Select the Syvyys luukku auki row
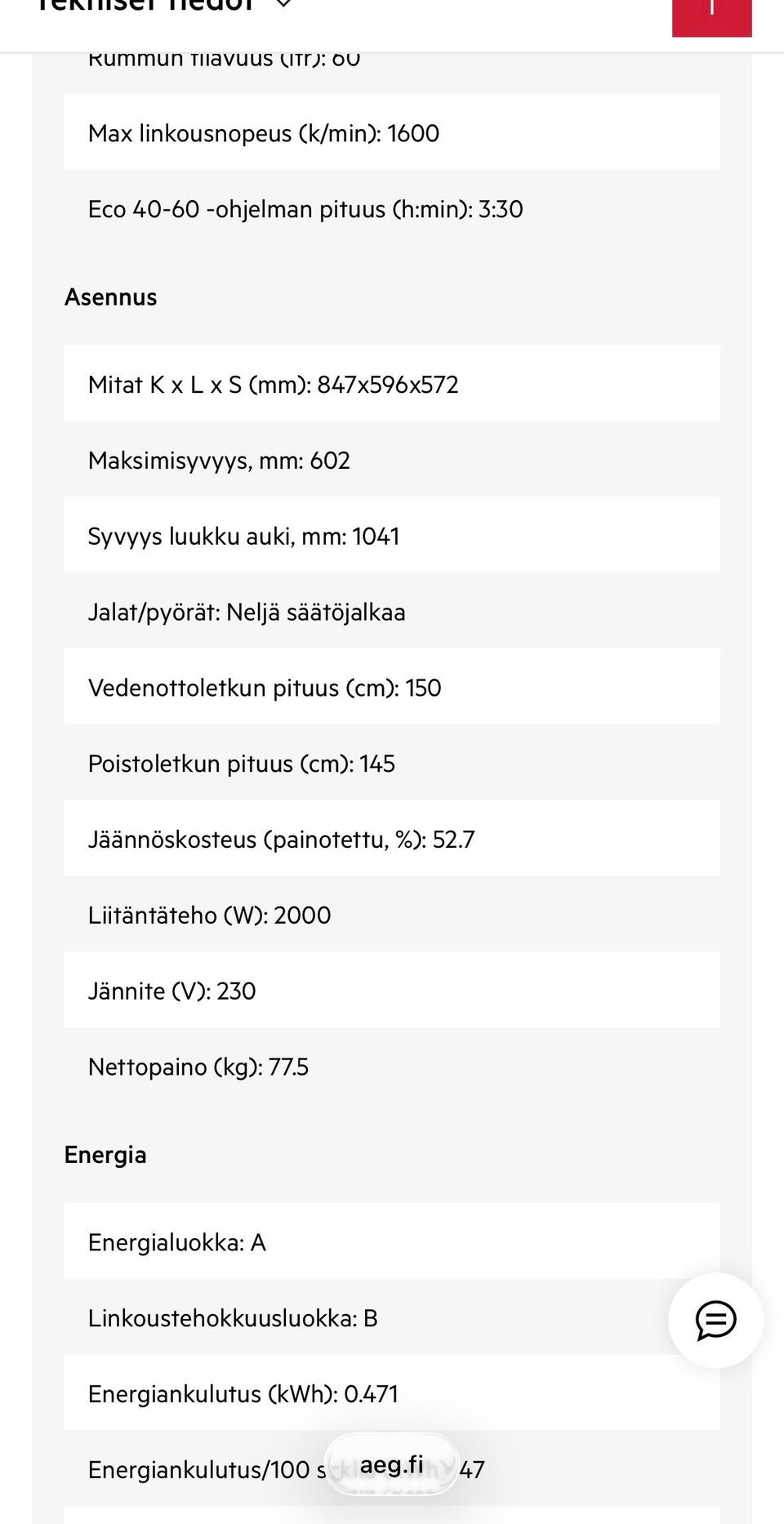This screenshot has height=1524, width=784. pos(243,536)
